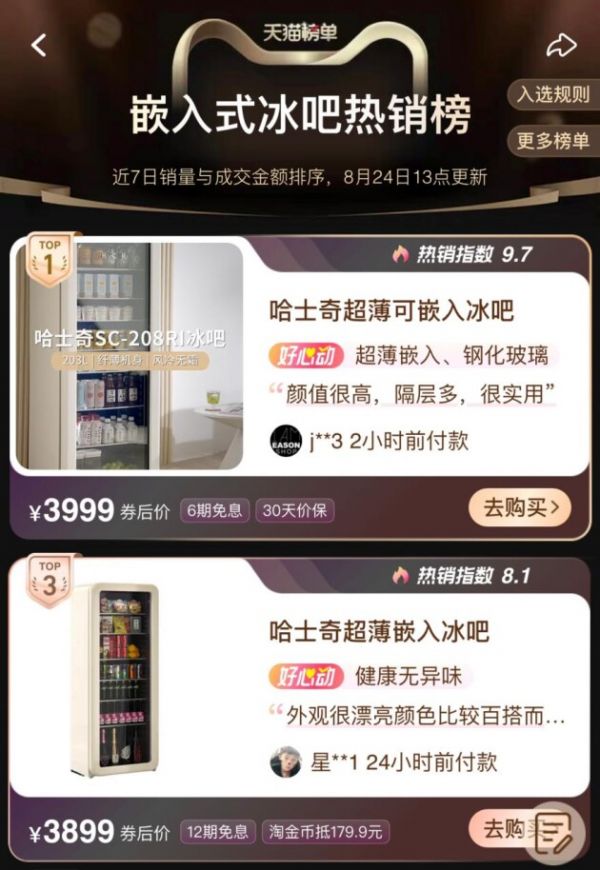Open the TOP 3 哈士奇超薄嵌入冰吧 card
The width and height of the screenshot is (600, 870).
(380, 632)
